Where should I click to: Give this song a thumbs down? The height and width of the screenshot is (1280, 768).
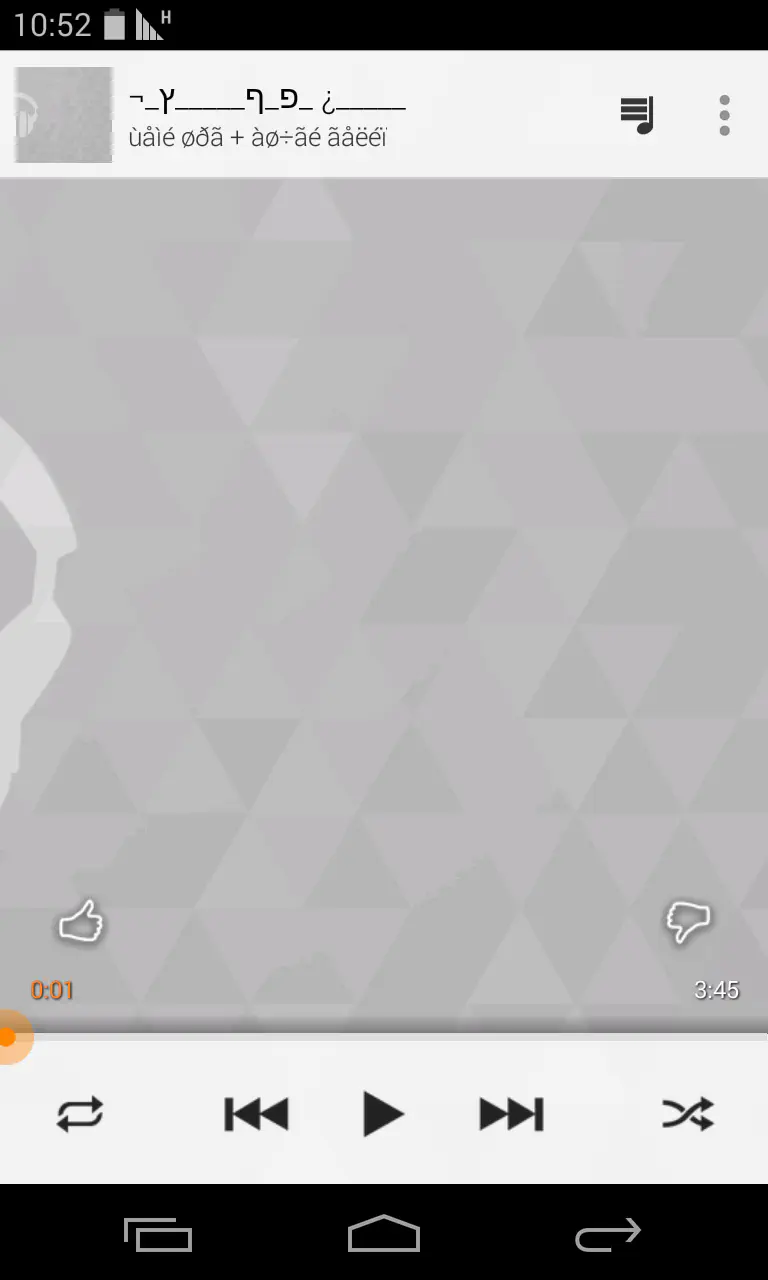point(688,921)
